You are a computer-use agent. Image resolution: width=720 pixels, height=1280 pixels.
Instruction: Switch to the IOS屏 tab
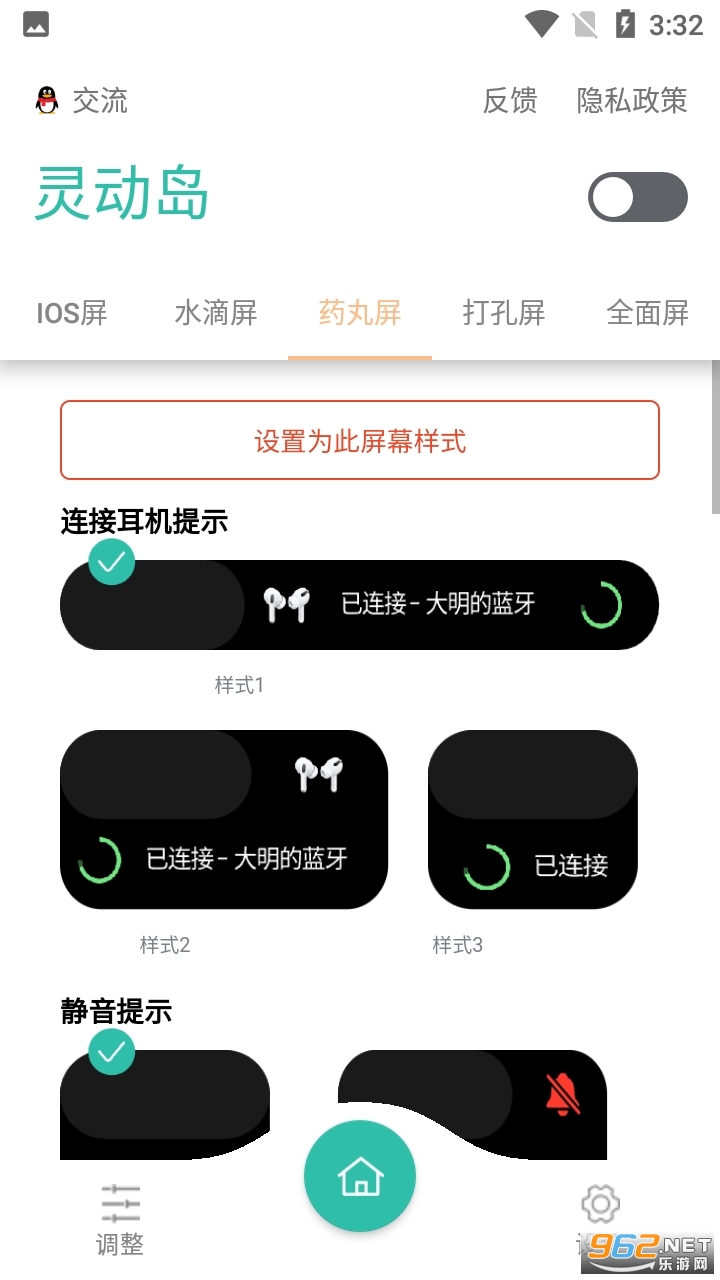click(x=72, y=313)
